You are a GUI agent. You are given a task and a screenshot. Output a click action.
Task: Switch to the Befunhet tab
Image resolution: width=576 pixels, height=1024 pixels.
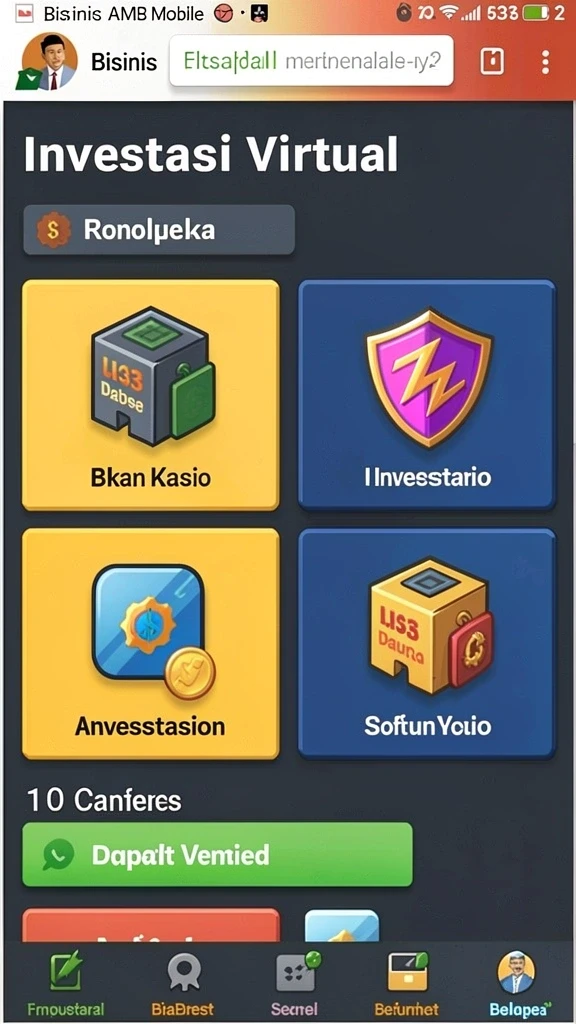[x=407, y=984]
